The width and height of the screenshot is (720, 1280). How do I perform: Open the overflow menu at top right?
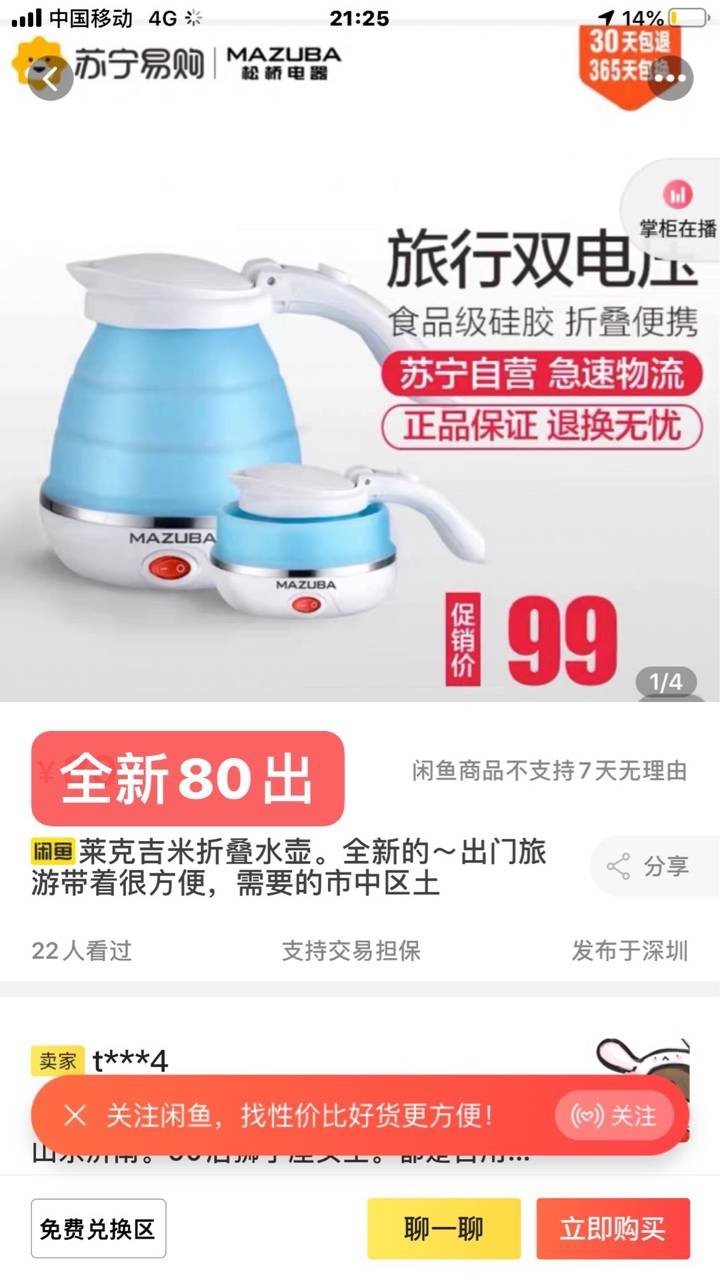pyautogui.click(x=670, y=79)
